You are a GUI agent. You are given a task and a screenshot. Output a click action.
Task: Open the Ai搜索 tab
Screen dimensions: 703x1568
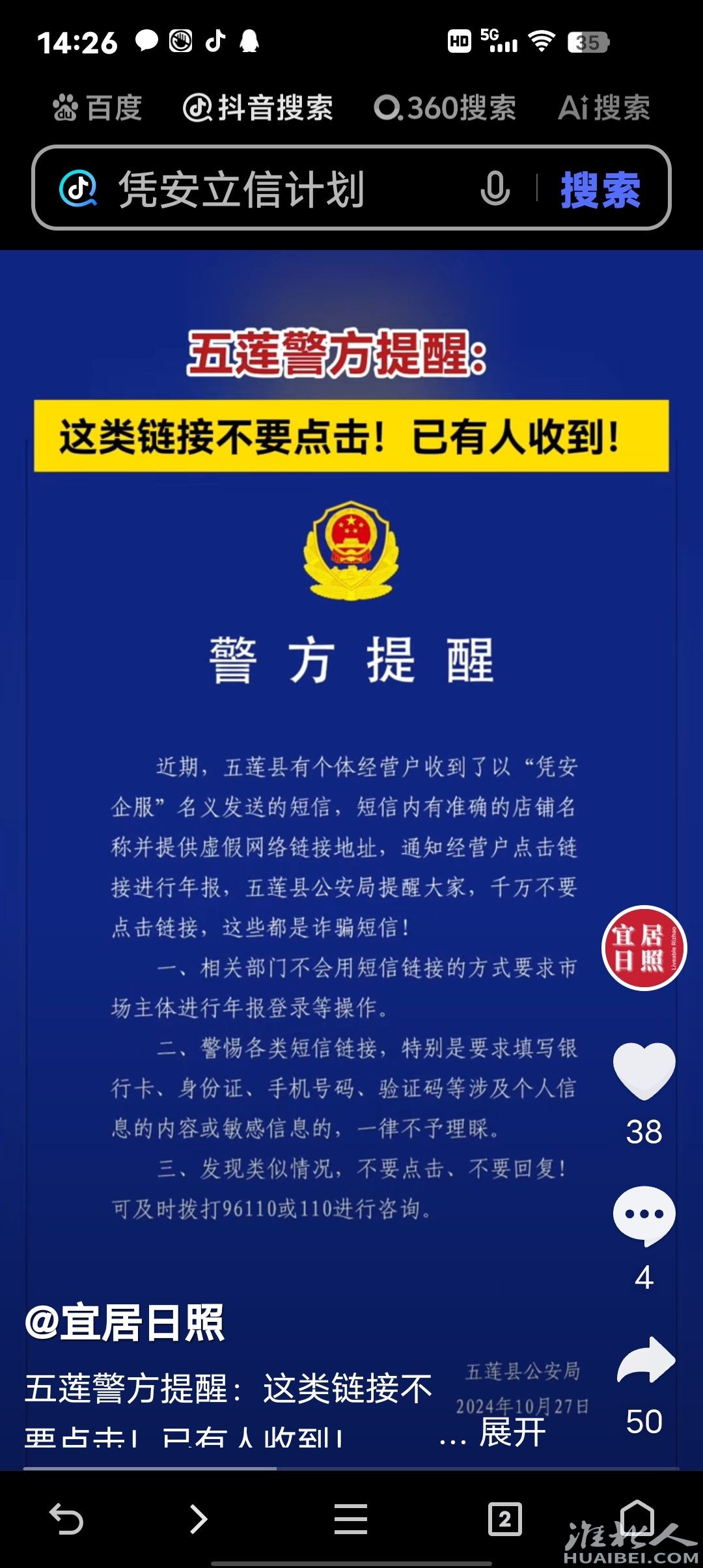604,107
